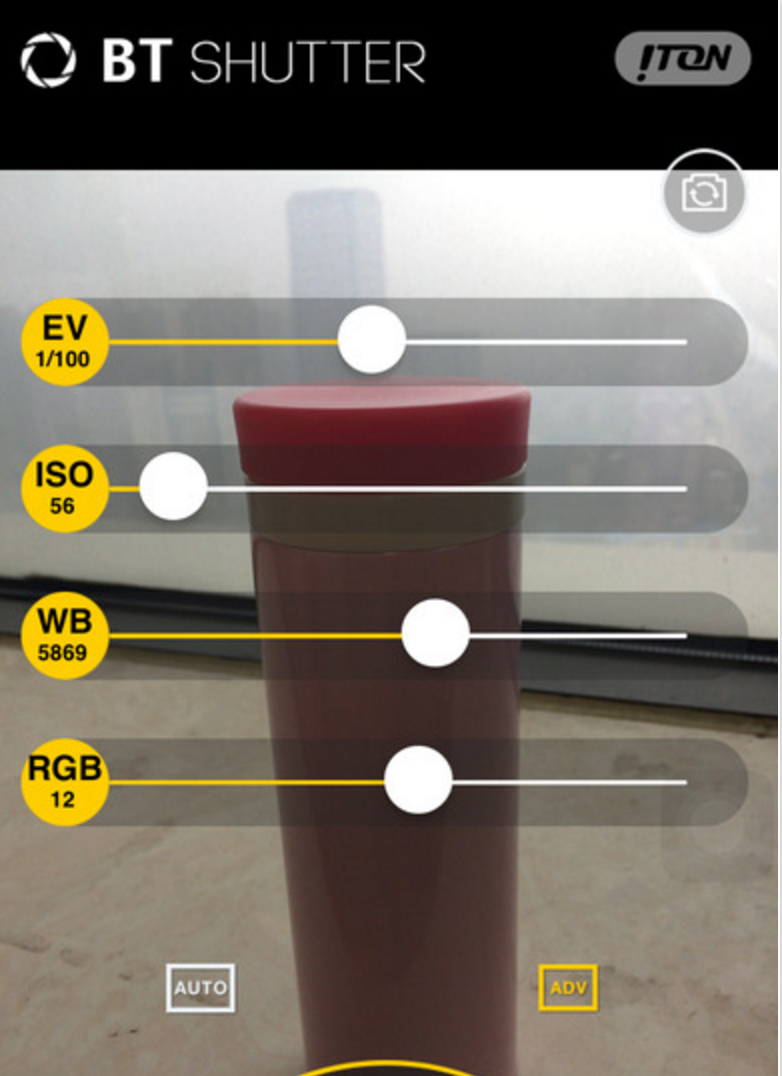Take a photo with shutter button
Viewport: 782px width, 1076px height.
390,1068
